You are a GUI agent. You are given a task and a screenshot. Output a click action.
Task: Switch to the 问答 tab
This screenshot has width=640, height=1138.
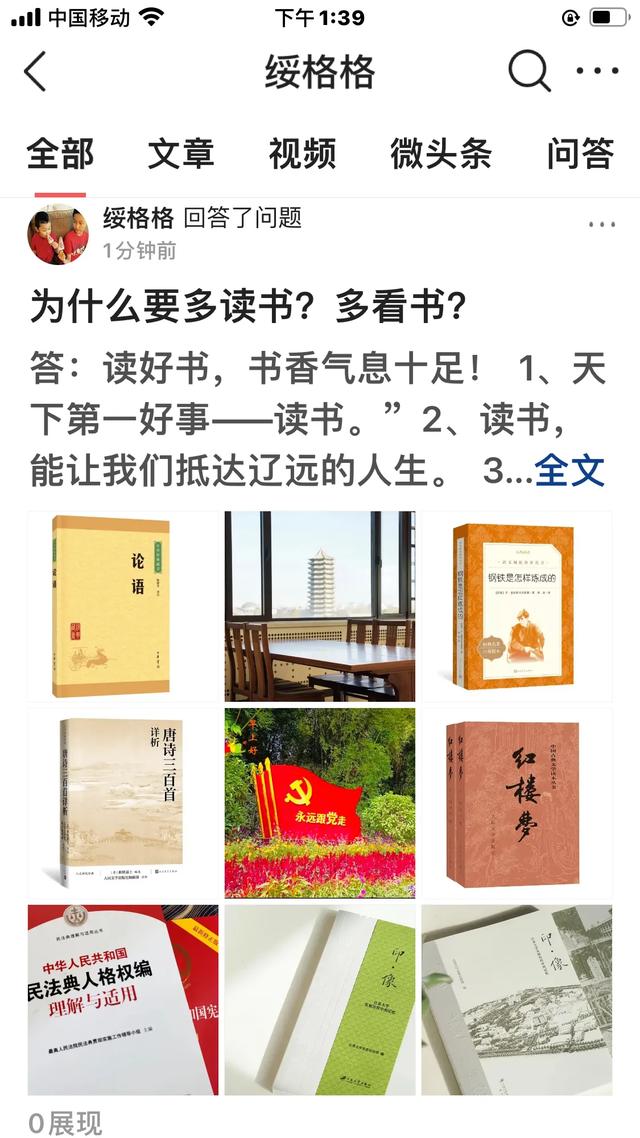point(580,153)
